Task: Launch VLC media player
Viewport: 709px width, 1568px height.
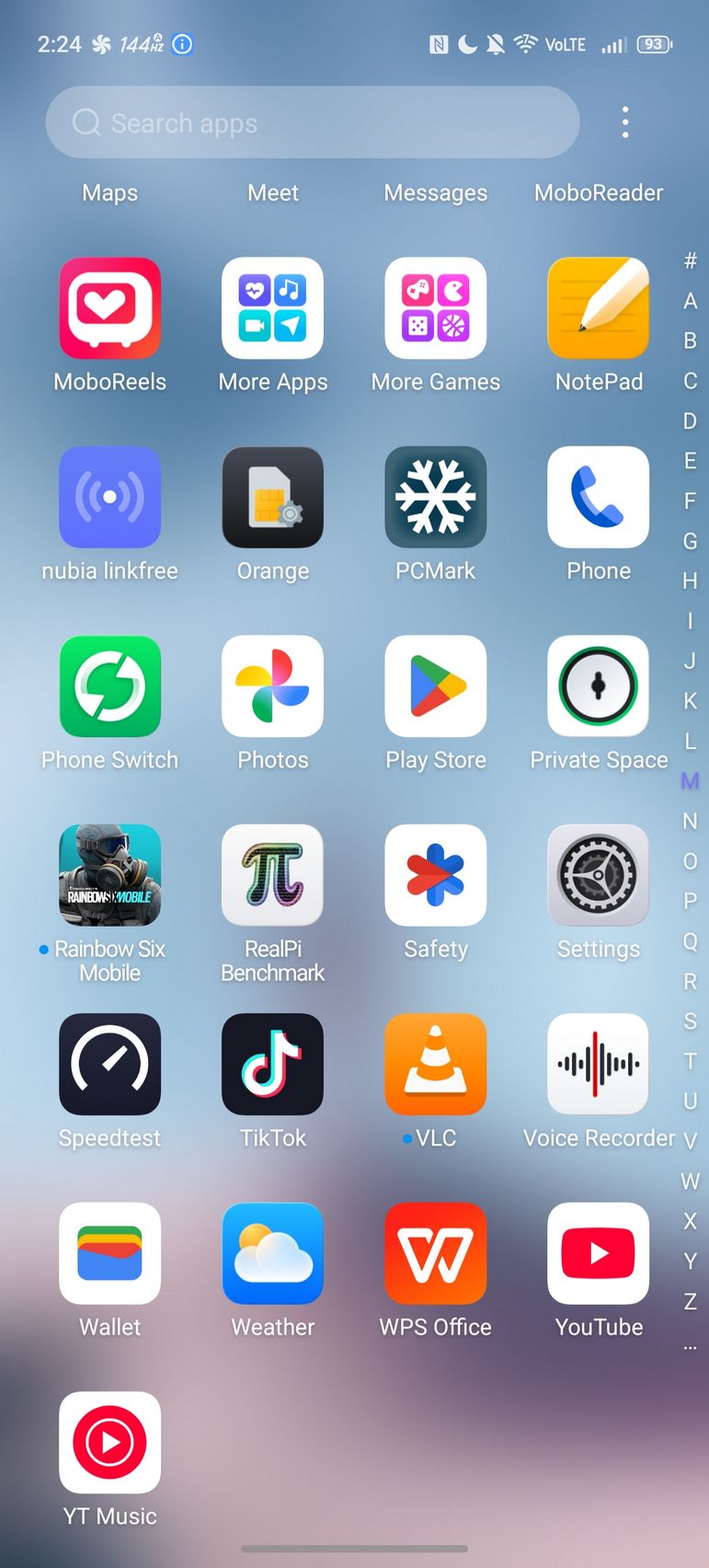Action: [x=436, y=1065]
